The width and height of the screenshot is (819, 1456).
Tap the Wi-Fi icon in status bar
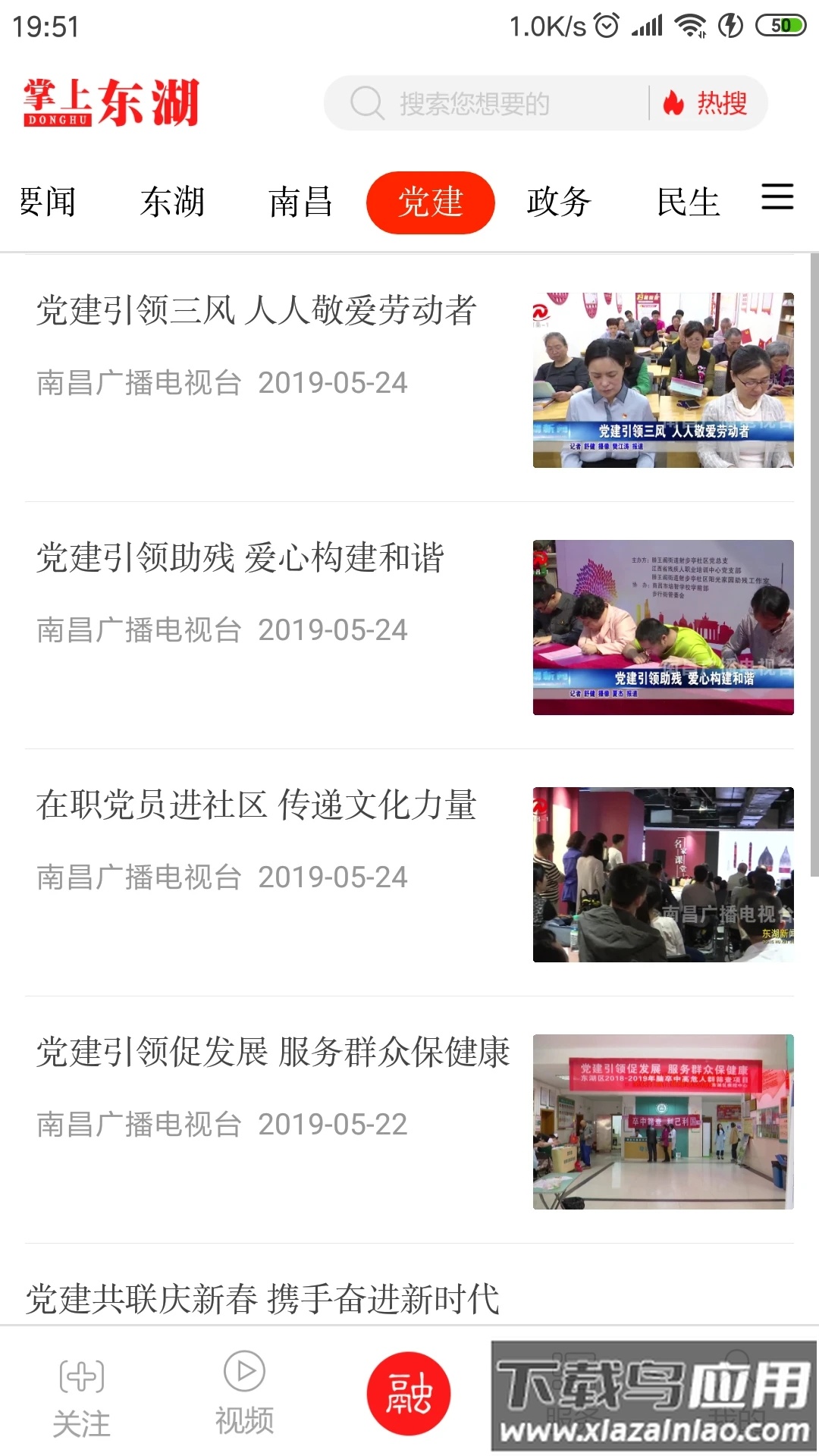[x=690, y=25]
